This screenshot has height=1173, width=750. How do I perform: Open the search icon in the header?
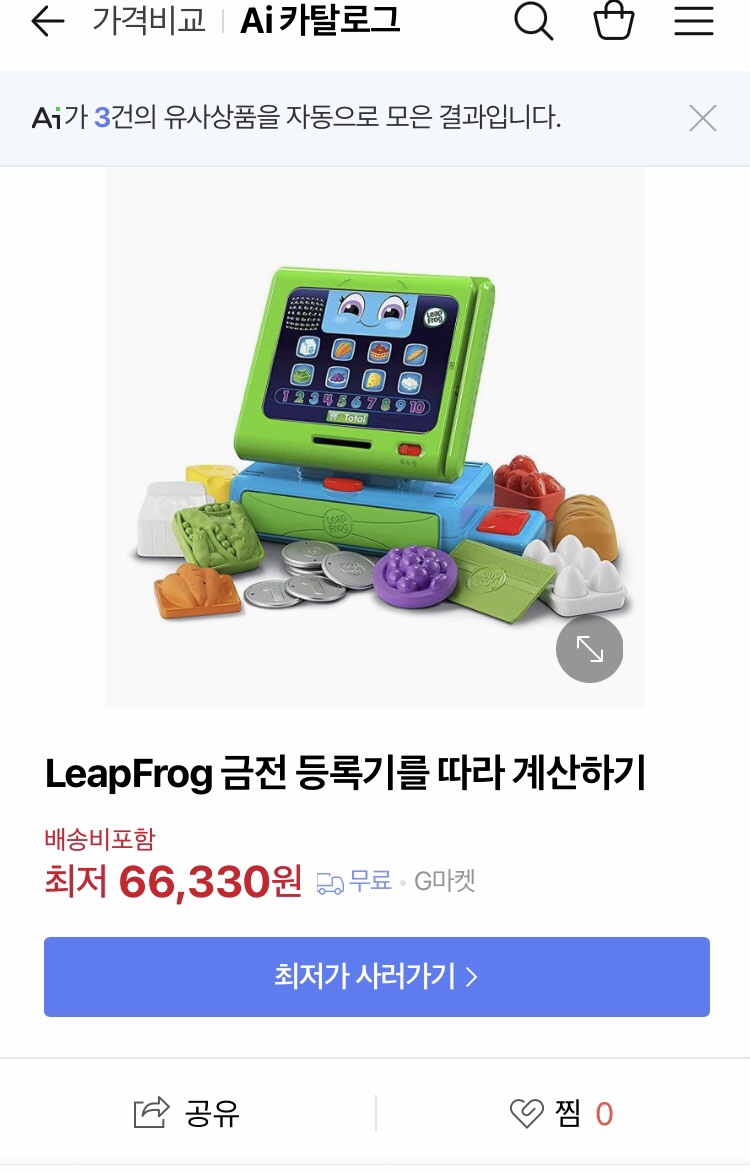[534, 22]
